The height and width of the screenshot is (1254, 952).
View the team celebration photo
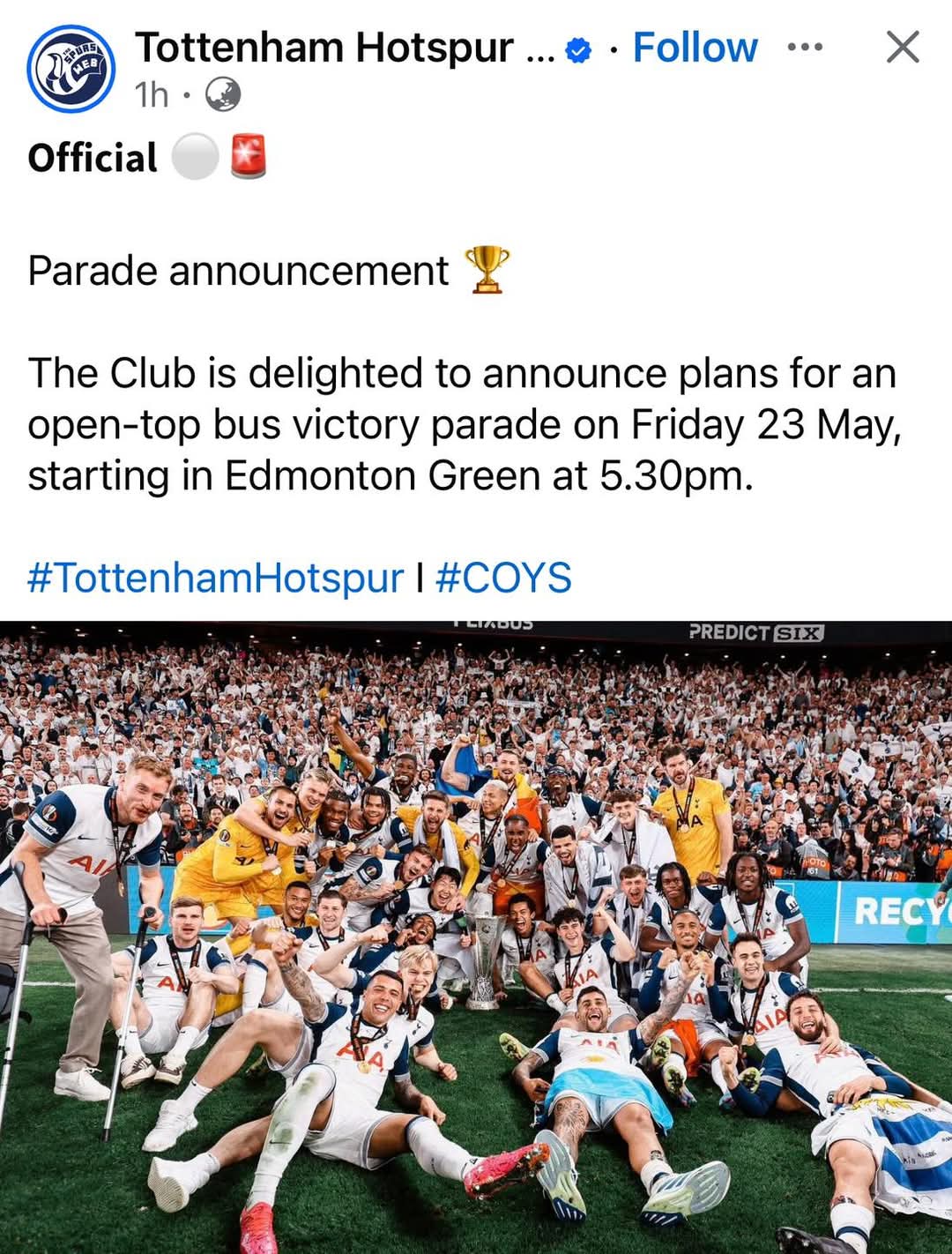pyautogui.click(x=476, y=935)
